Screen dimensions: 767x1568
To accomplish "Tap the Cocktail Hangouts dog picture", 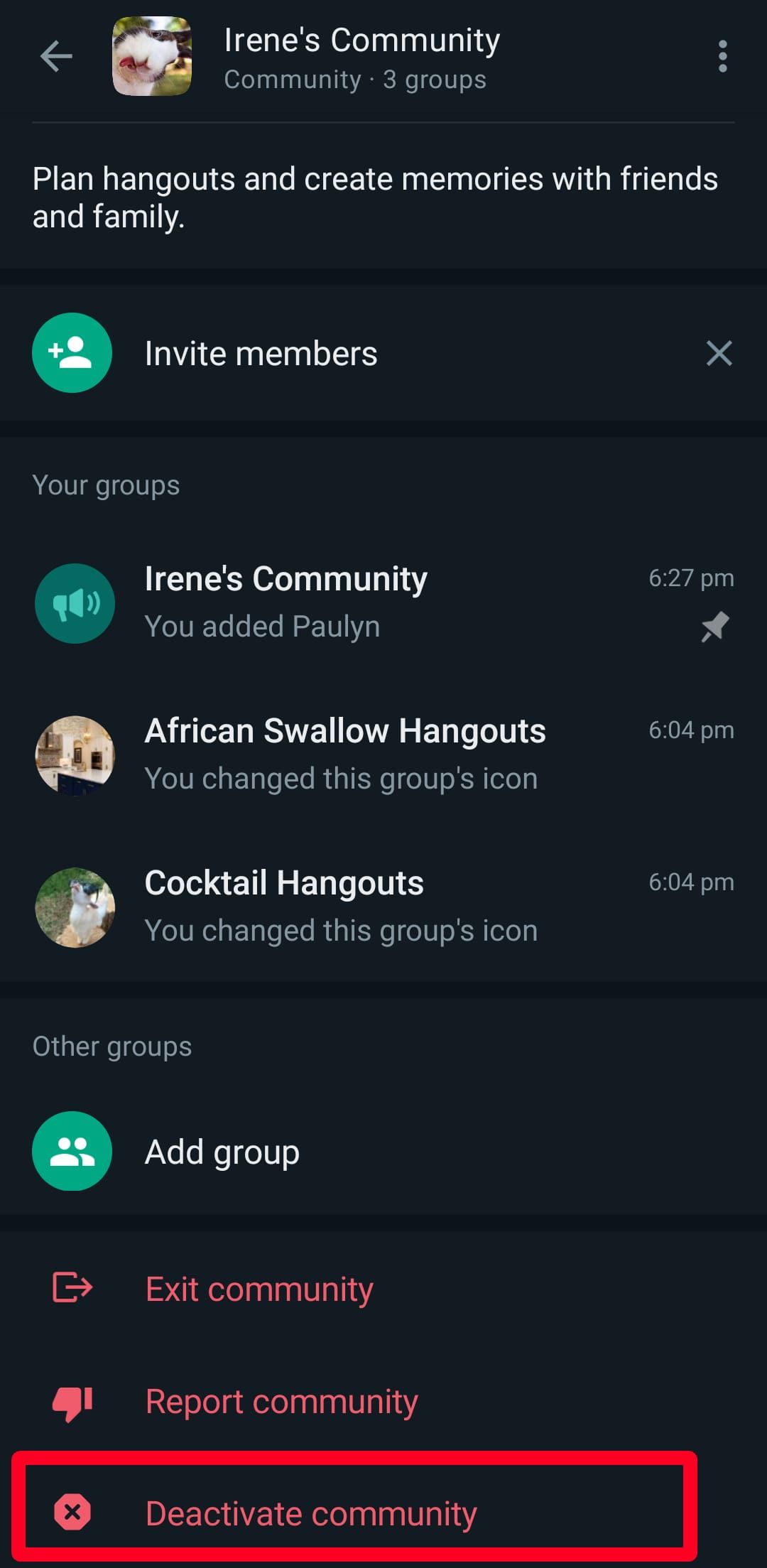I will [75, 907].
